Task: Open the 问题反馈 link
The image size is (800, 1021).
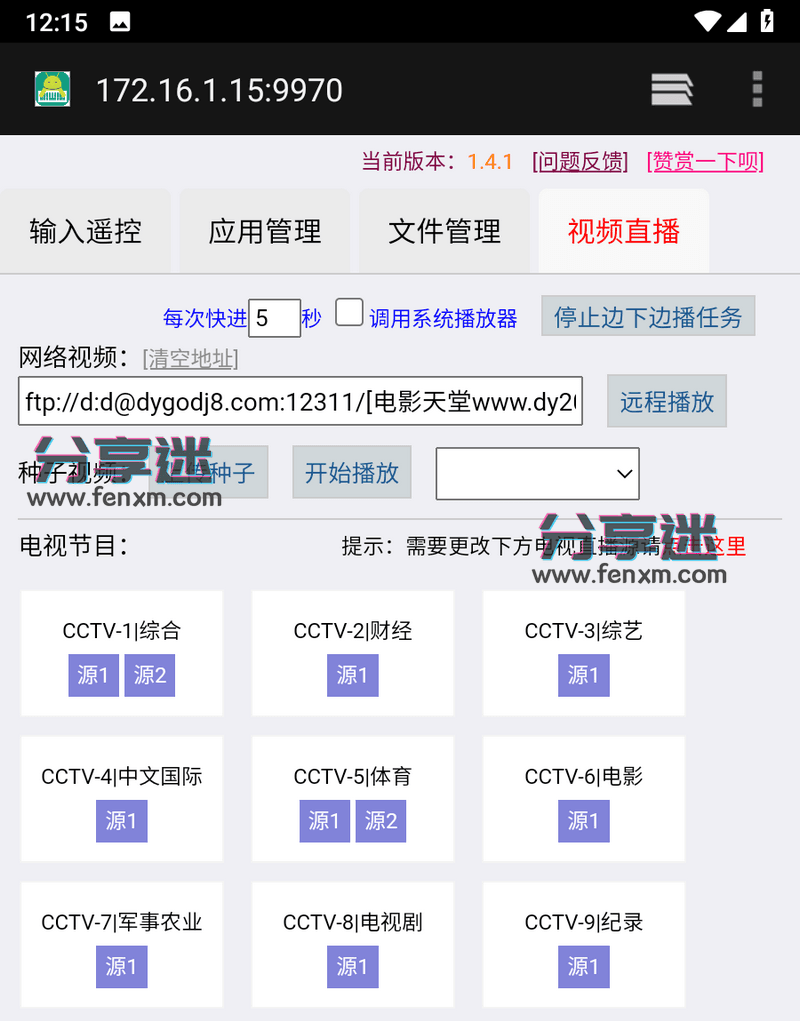Action: [580, 161]
